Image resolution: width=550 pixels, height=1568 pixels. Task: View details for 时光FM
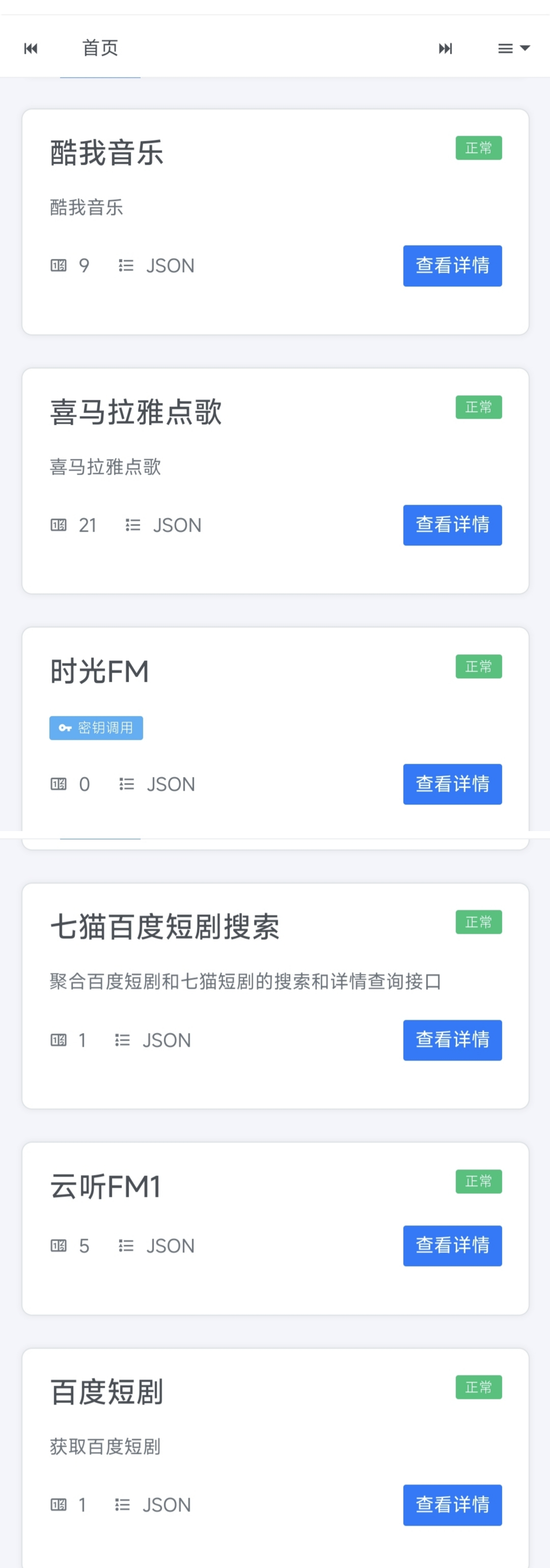[x=452, y=784]
